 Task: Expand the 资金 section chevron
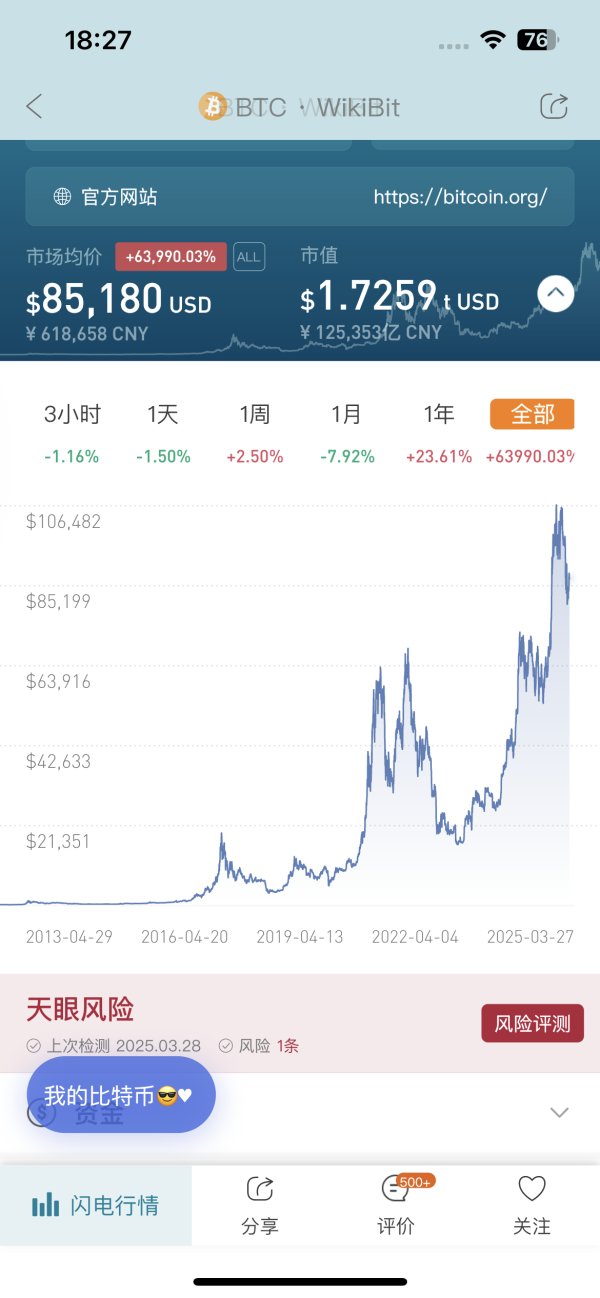point(560,1112)
